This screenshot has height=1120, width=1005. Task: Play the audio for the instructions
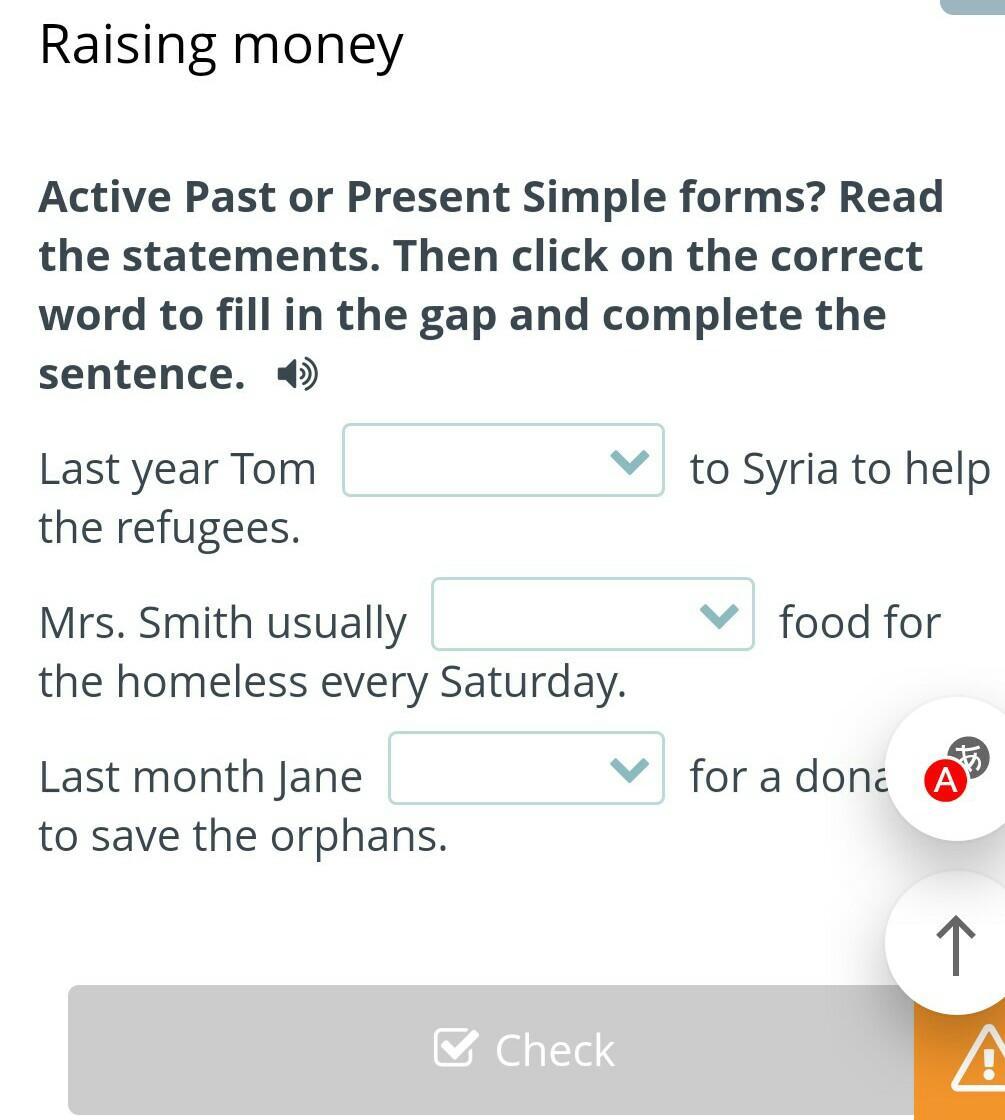click(x=297, y=375)
